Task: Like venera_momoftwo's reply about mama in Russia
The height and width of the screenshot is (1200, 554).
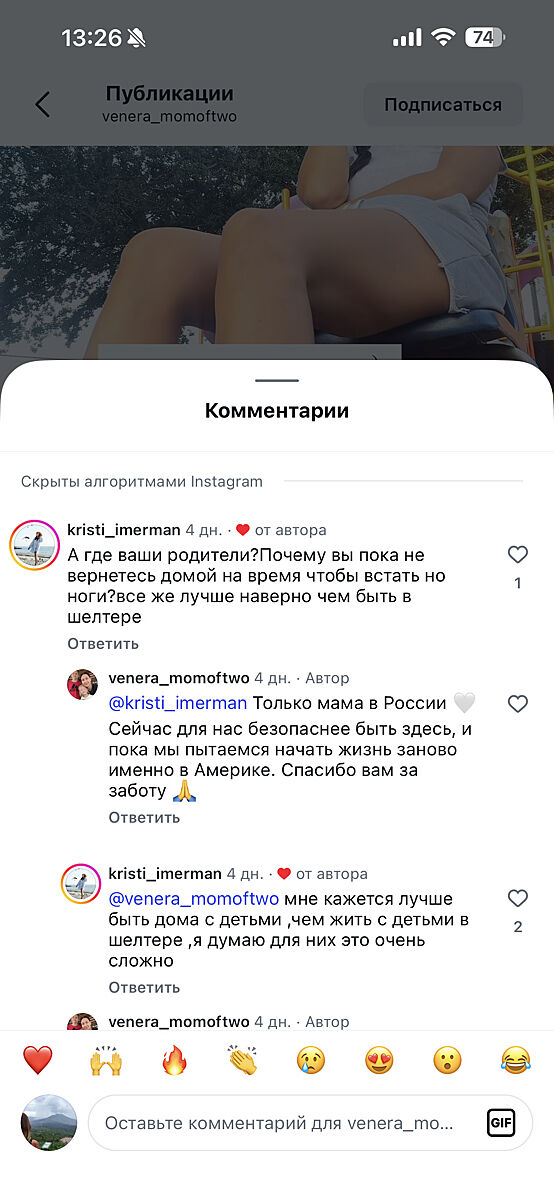Action: [x=517, y=704]
